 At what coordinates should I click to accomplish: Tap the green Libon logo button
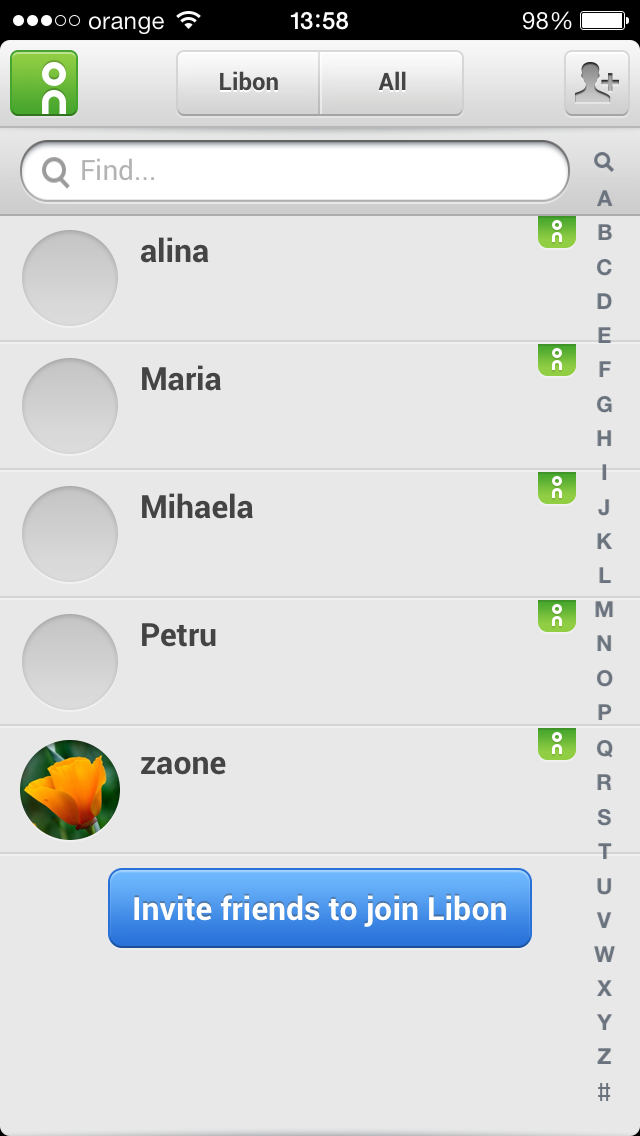click(x=44, y=83)
